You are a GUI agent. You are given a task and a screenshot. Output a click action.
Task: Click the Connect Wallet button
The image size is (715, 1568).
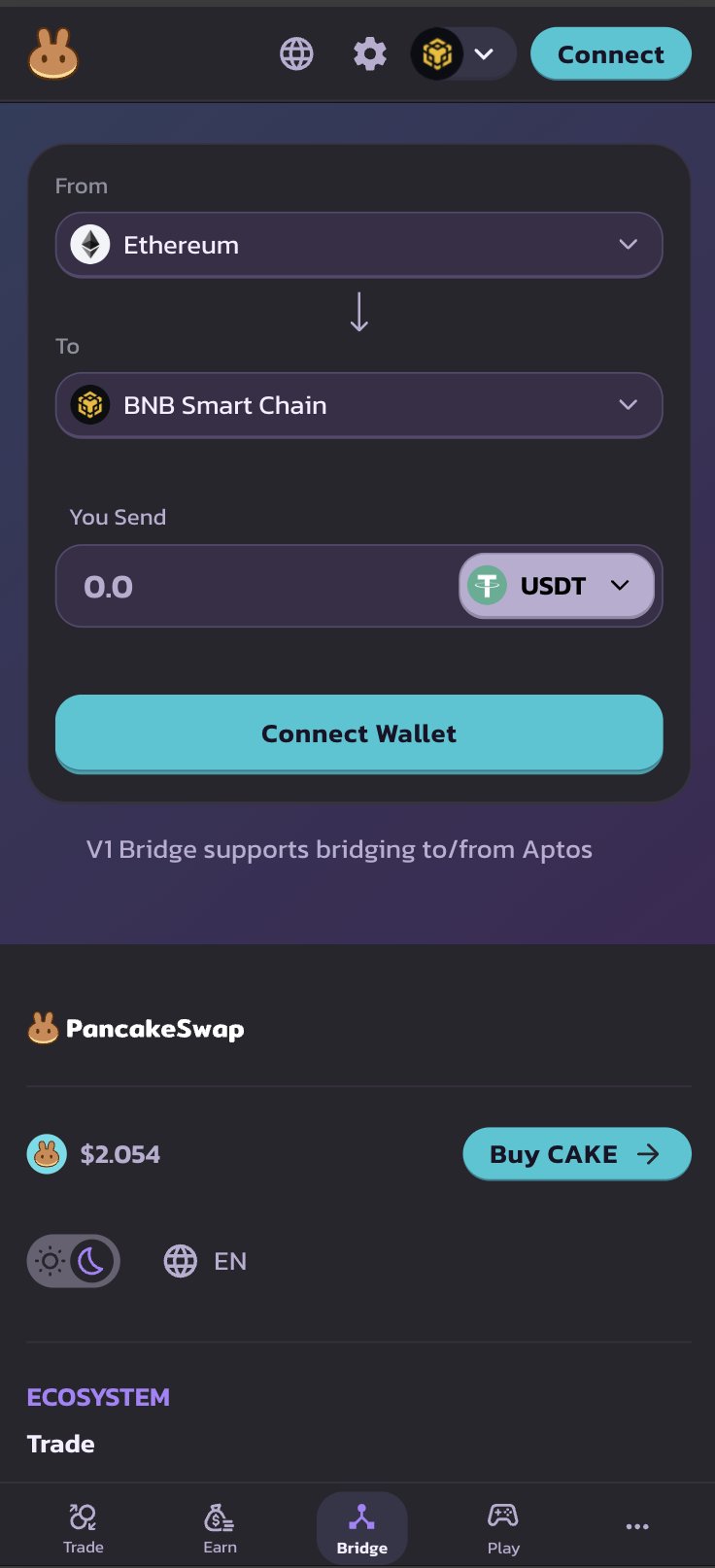(x=358, y=733)
